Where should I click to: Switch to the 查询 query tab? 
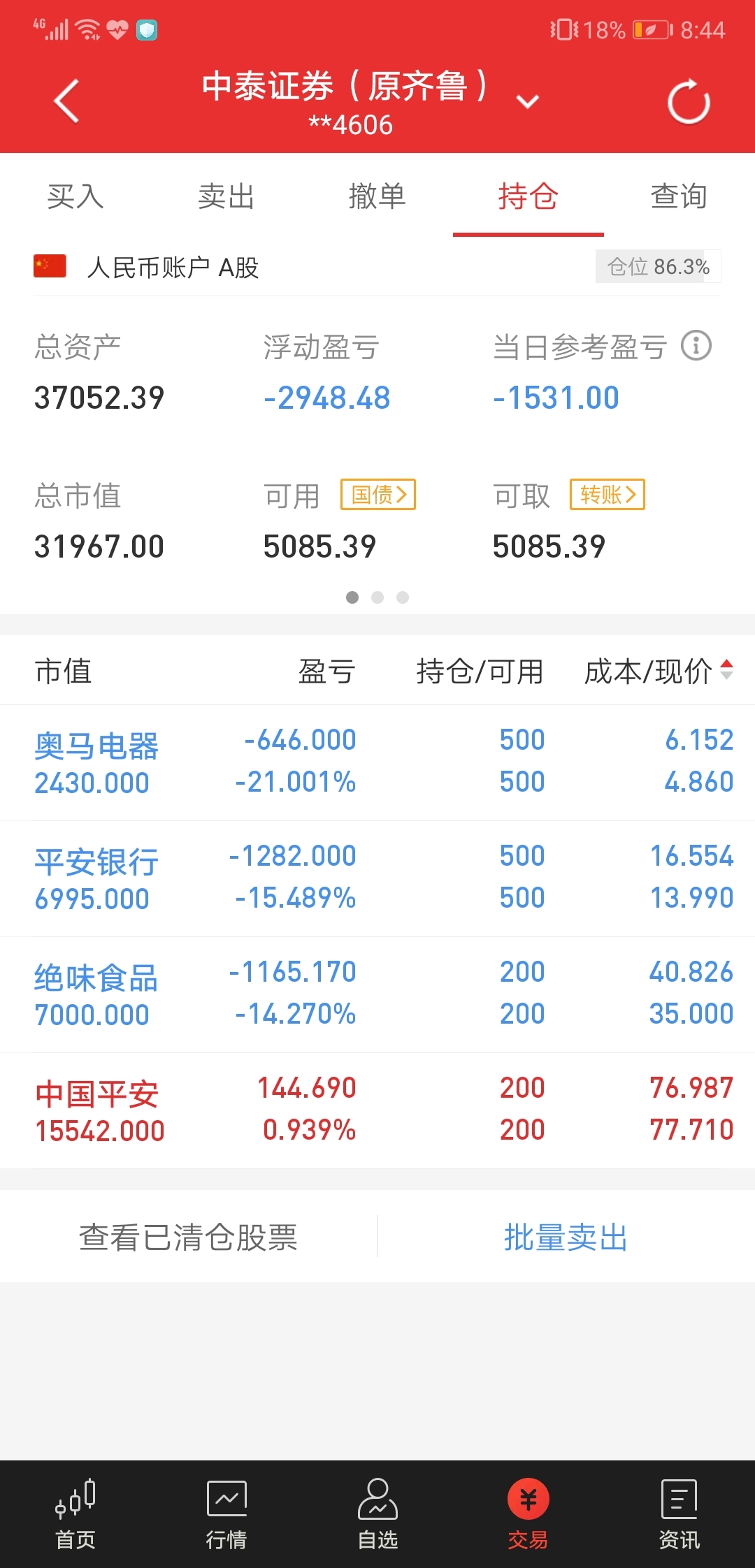678,197
